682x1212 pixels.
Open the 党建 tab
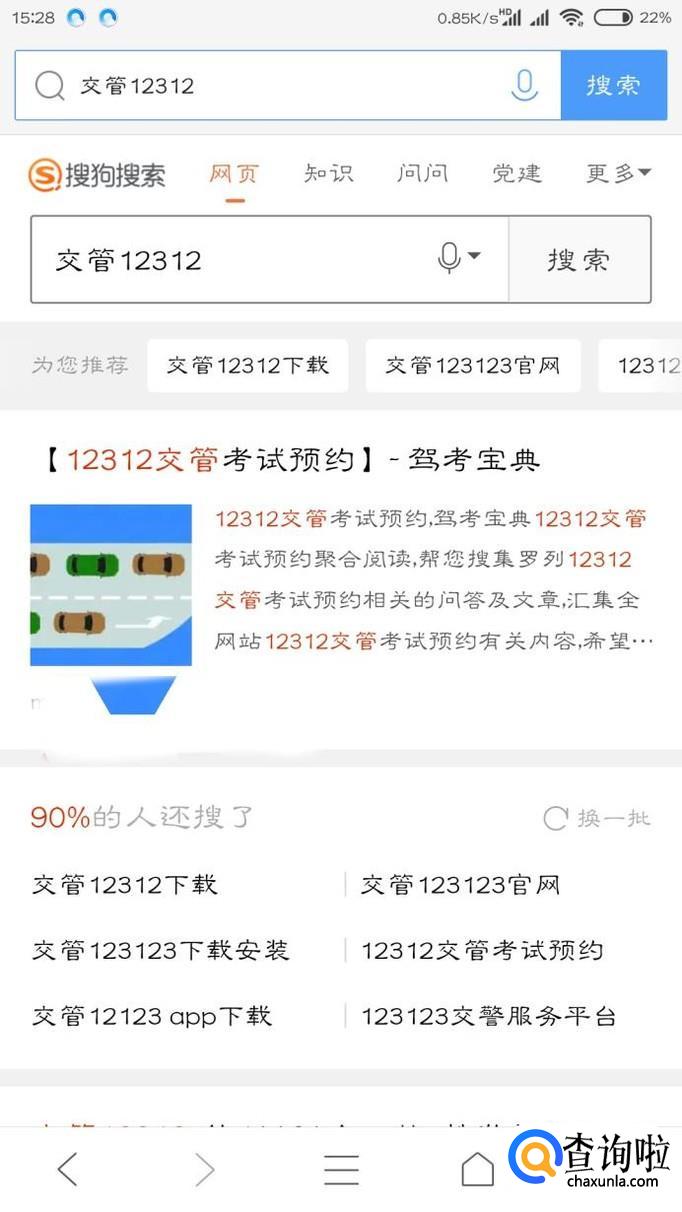point(516,173)
